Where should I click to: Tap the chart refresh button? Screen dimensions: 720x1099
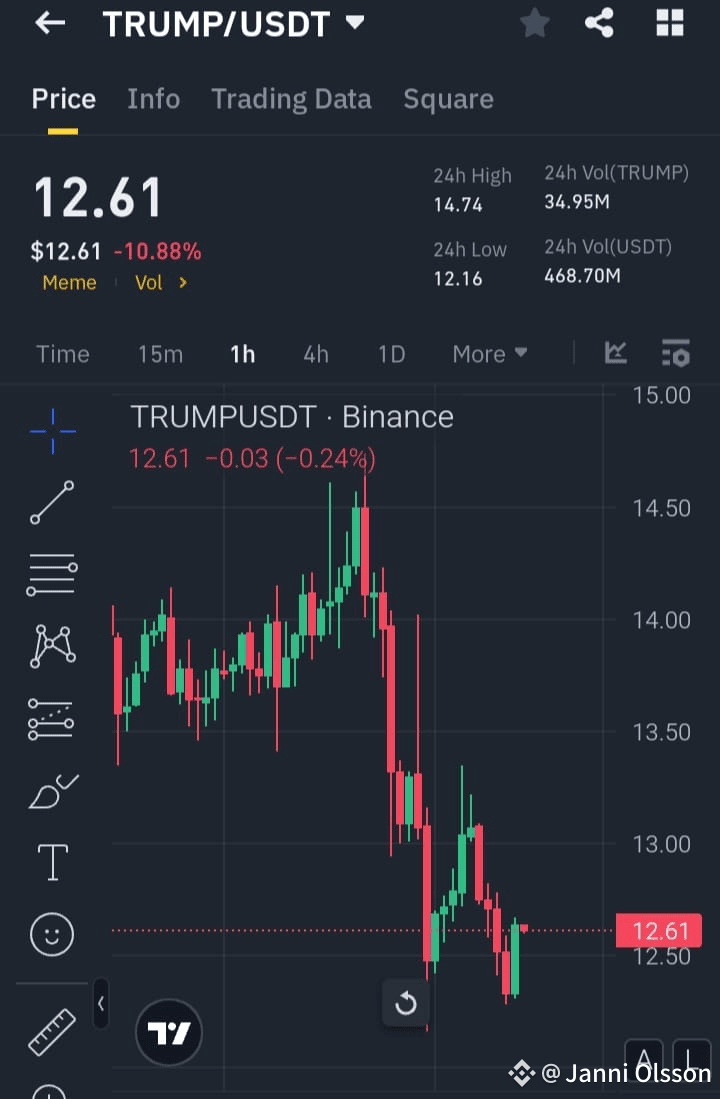click(405, 1004)
